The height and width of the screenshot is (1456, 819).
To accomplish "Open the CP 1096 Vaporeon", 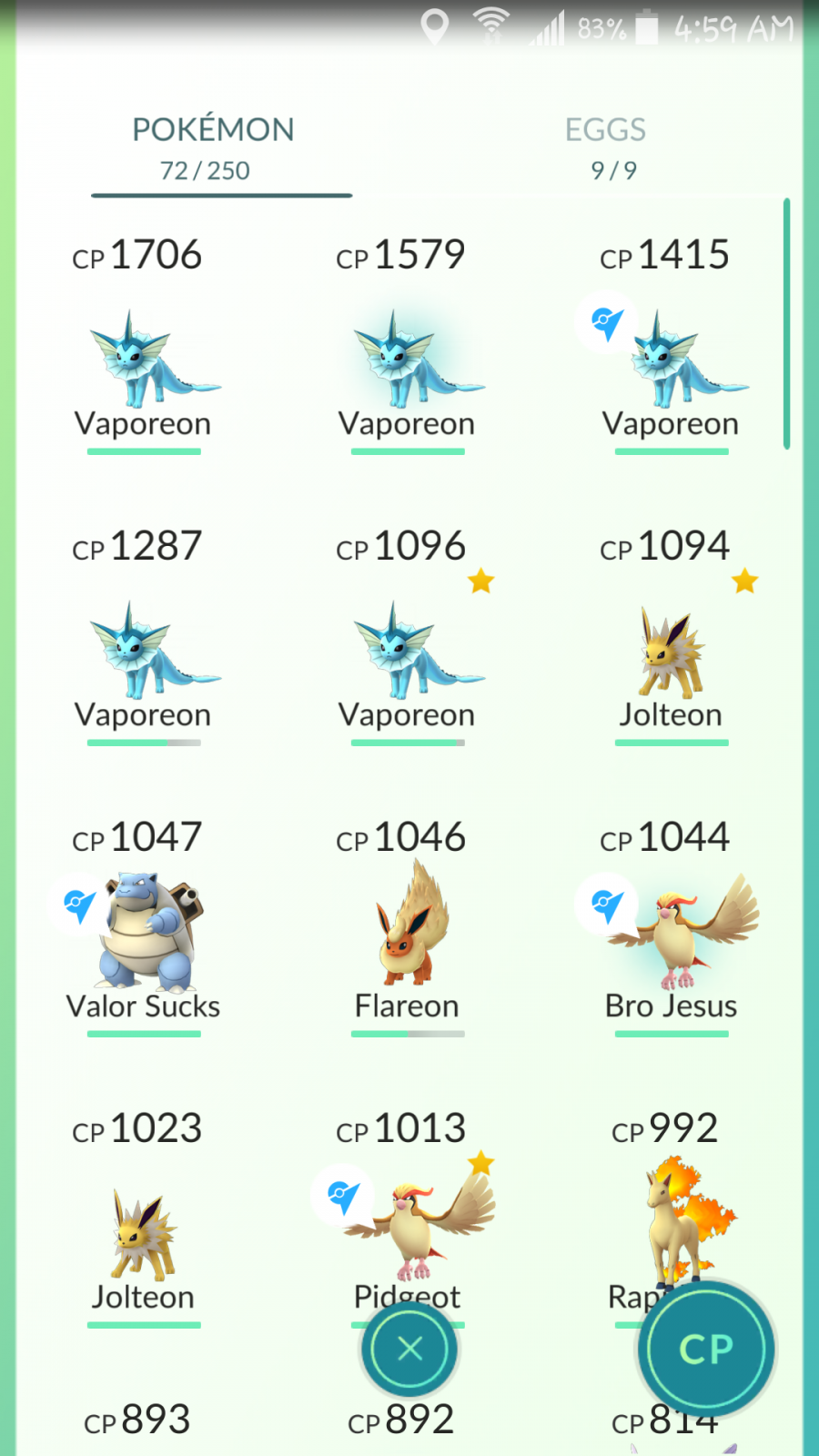I will [407, 637].
